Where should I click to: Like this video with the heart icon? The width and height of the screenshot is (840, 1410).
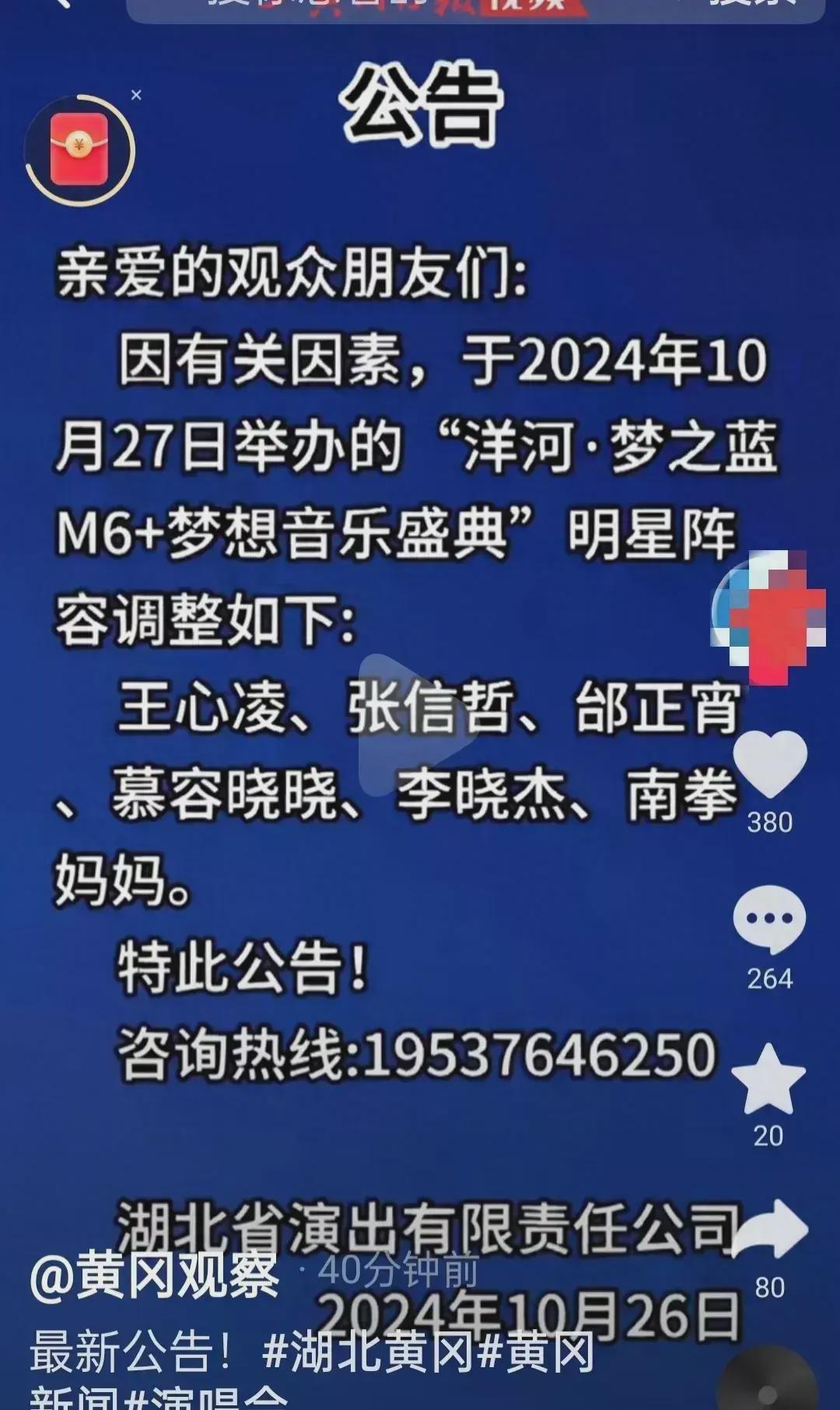pos(770,766)
